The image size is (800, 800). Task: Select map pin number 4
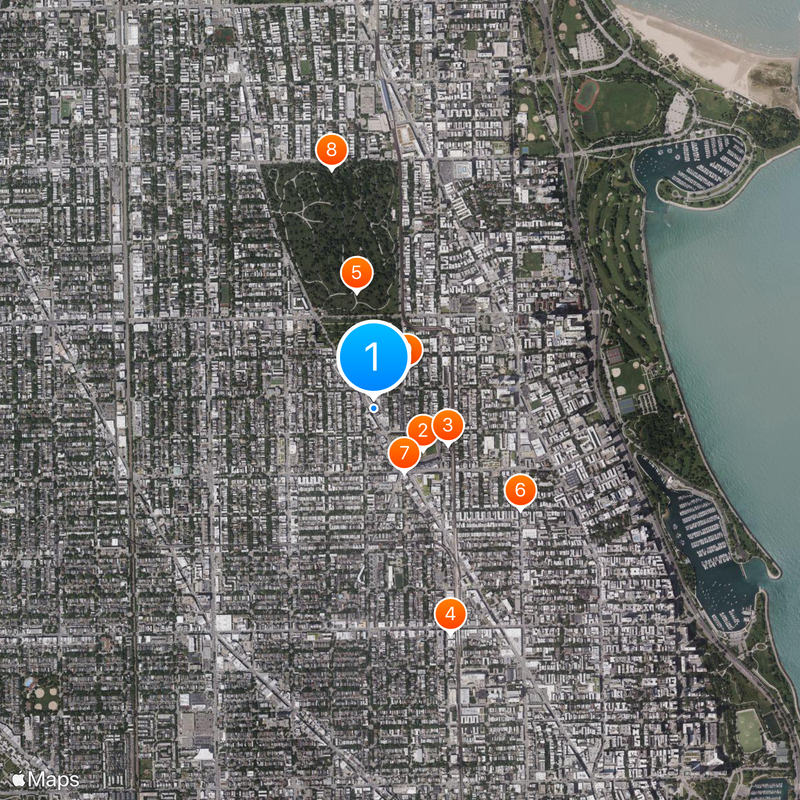451,613
